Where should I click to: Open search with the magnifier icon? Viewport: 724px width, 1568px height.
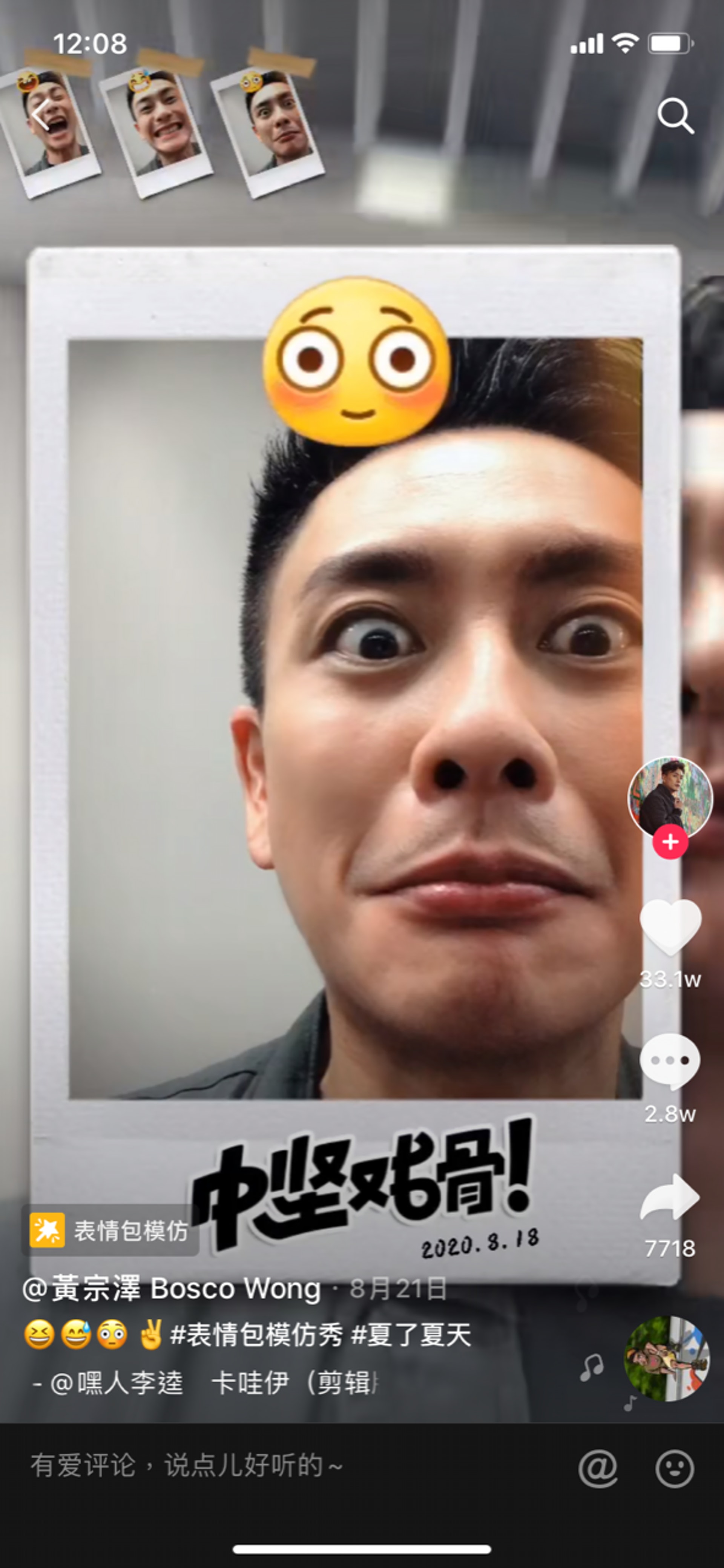coord(675,115)
